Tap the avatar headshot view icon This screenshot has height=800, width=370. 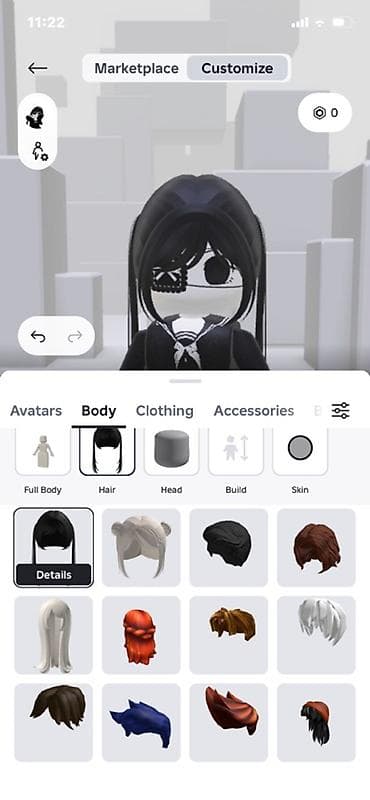(x=35, y=118)
